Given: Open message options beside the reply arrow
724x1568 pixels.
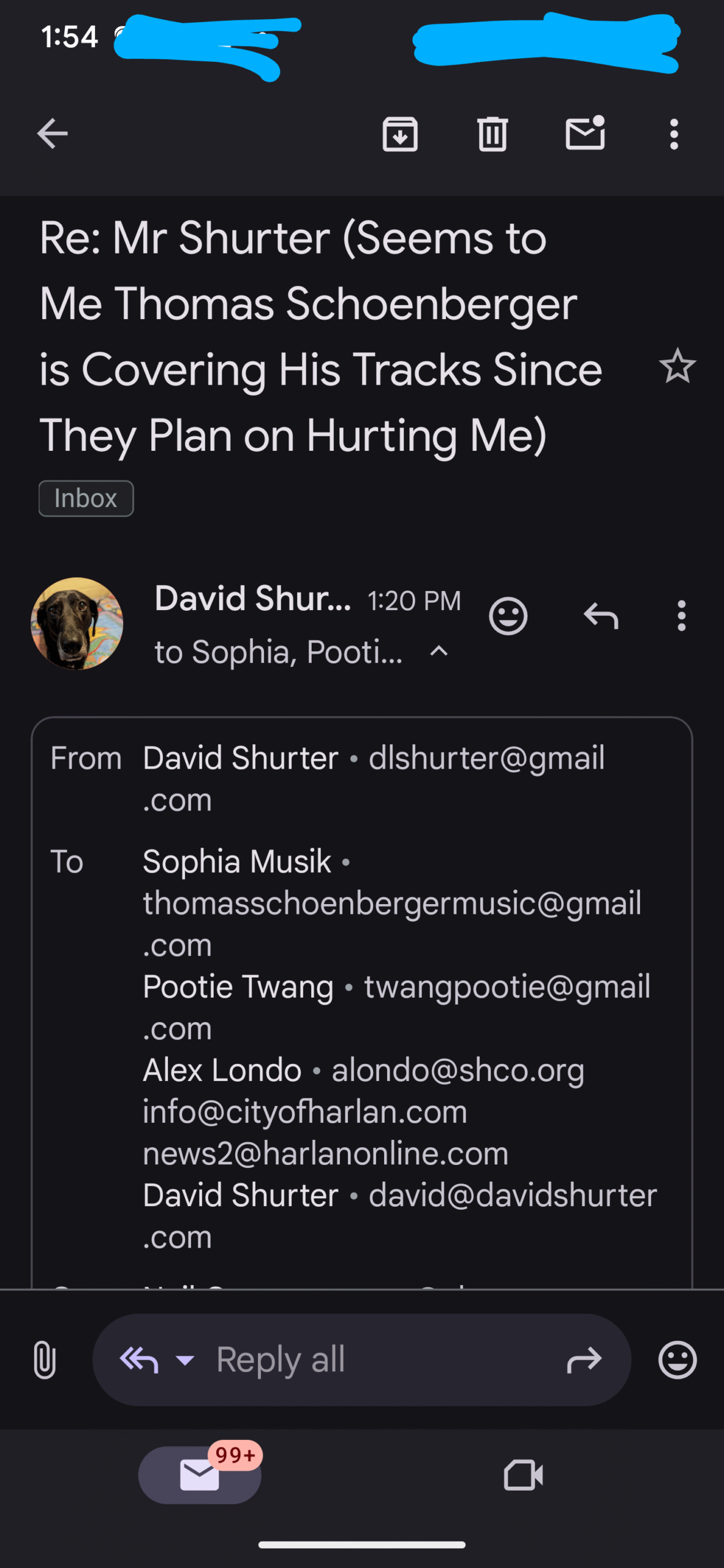Looking at the screenshot, I should click(x=681, y=616).
